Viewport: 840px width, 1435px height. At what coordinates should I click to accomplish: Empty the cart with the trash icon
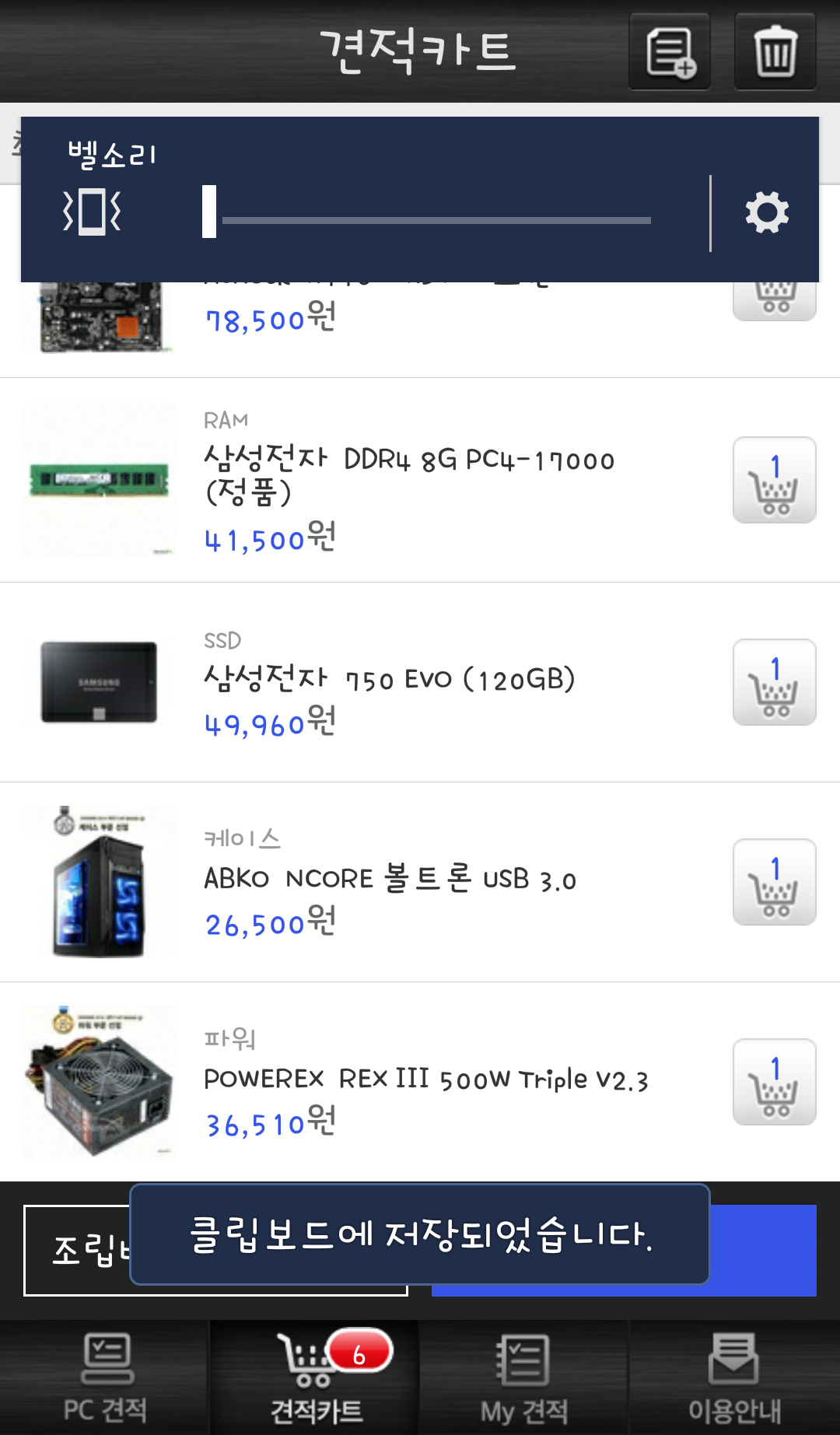pos(775,51)
